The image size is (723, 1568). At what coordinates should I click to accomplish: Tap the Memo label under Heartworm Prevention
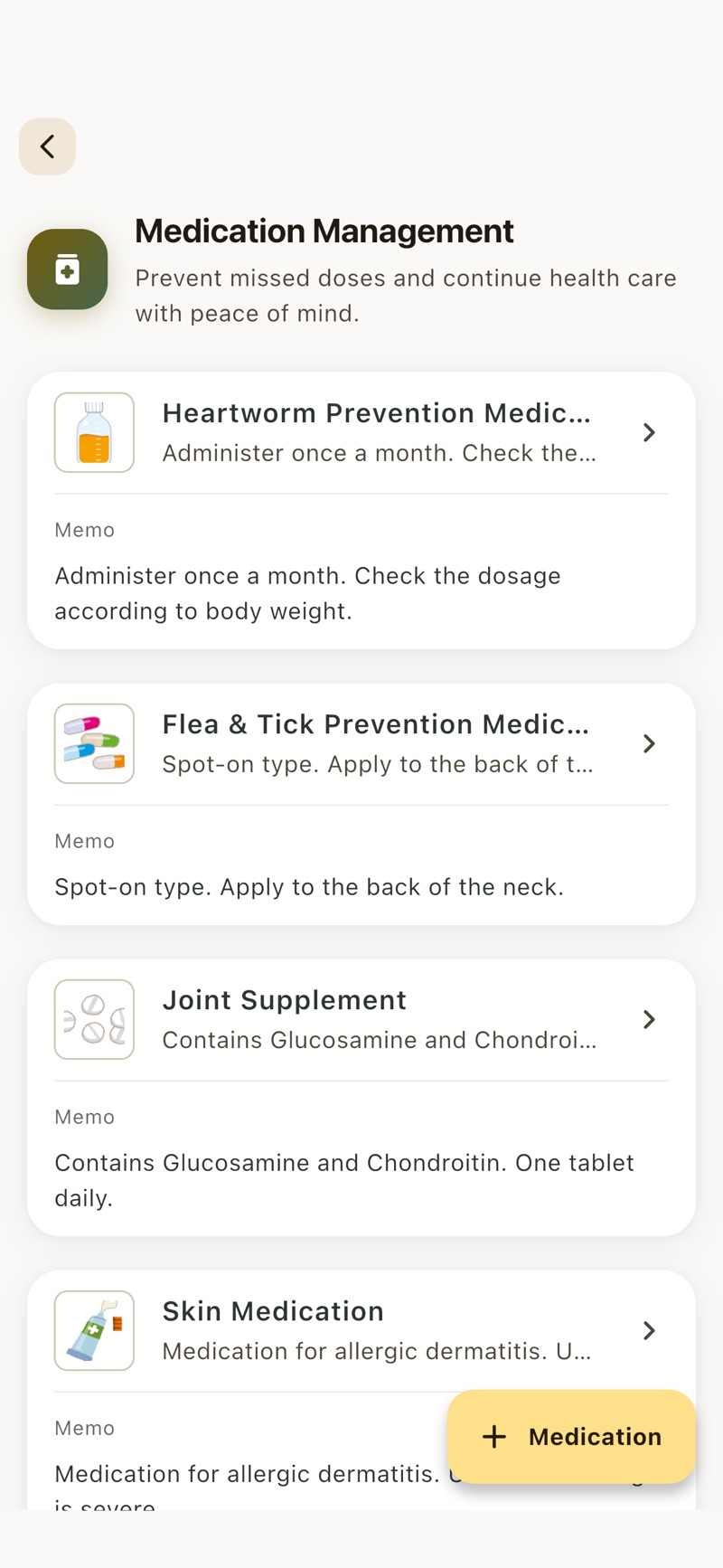[x=84, y=530]
